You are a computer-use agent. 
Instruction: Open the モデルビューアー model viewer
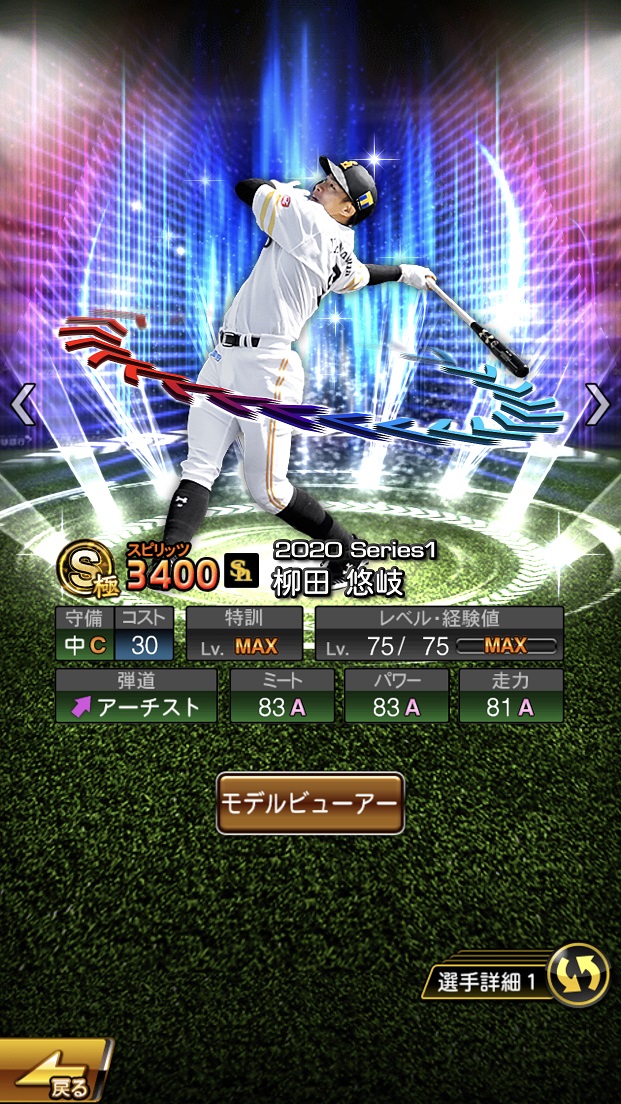[x=310, y=803]
